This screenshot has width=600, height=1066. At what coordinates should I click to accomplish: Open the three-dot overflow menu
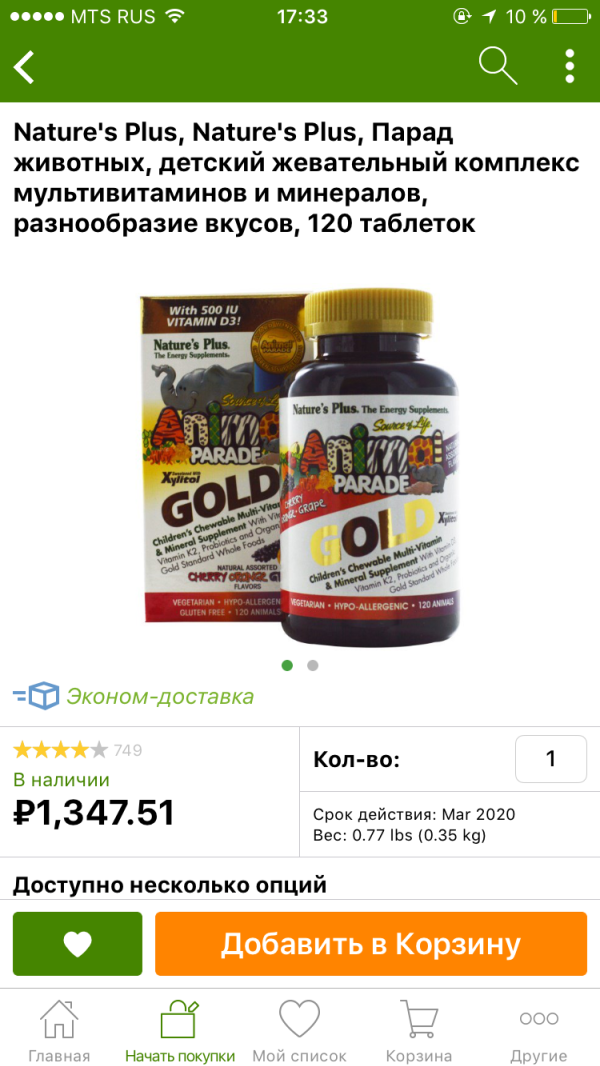(569, 66)
